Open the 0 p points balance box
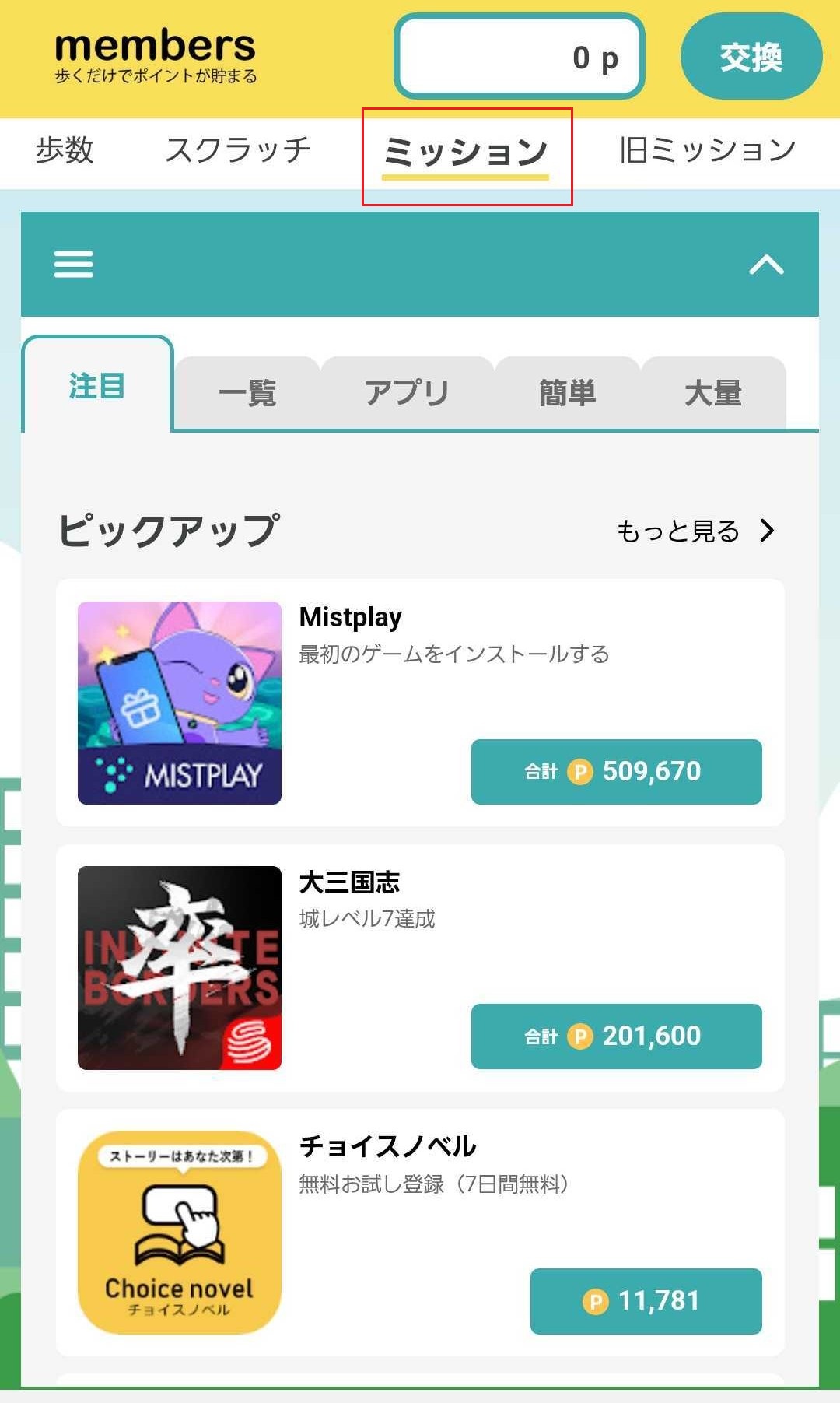The width and height of the screenshot is (840, 1403). [x=520, y=57]
